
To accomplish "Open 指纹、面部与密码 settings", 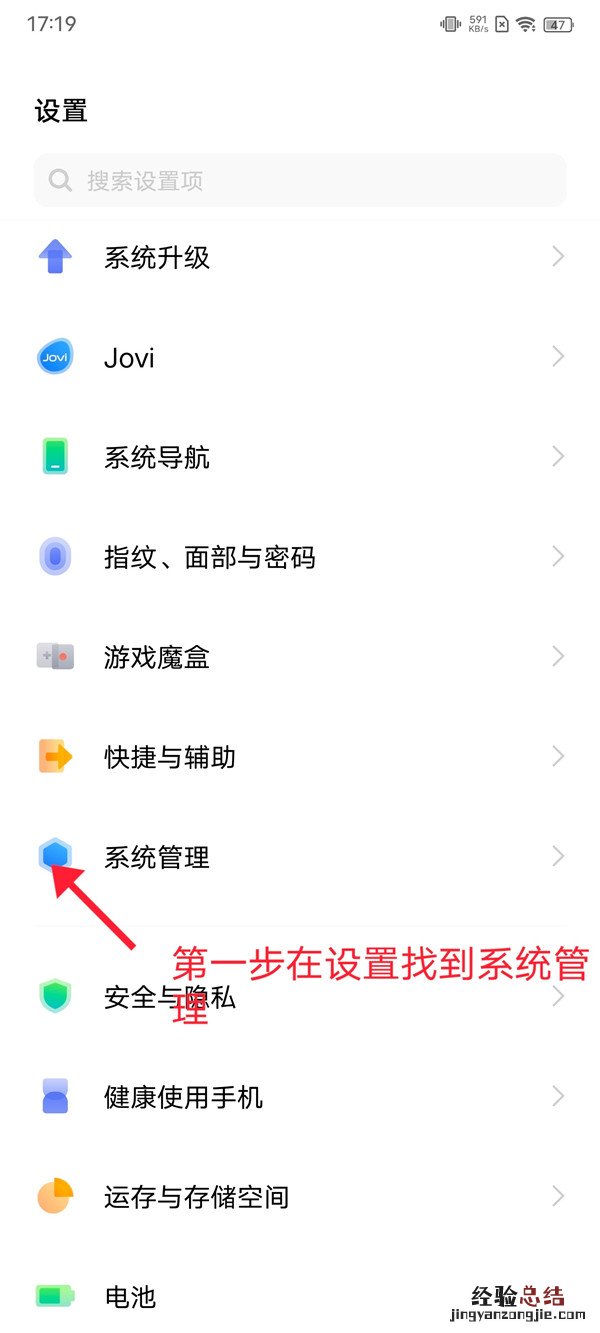I will 300,557.
